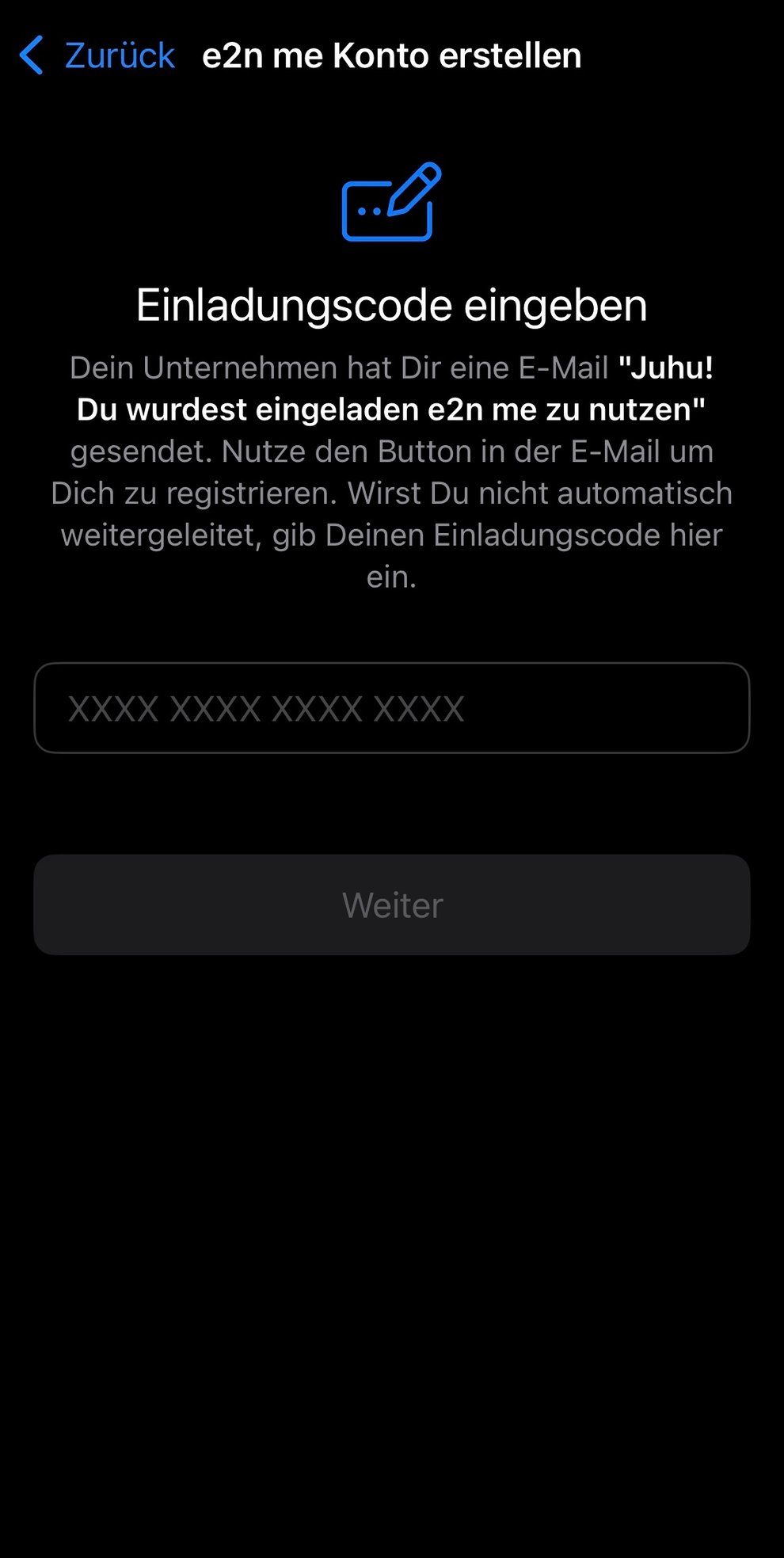Tap the e2n me Konto erstellen title

click(392, 55)
